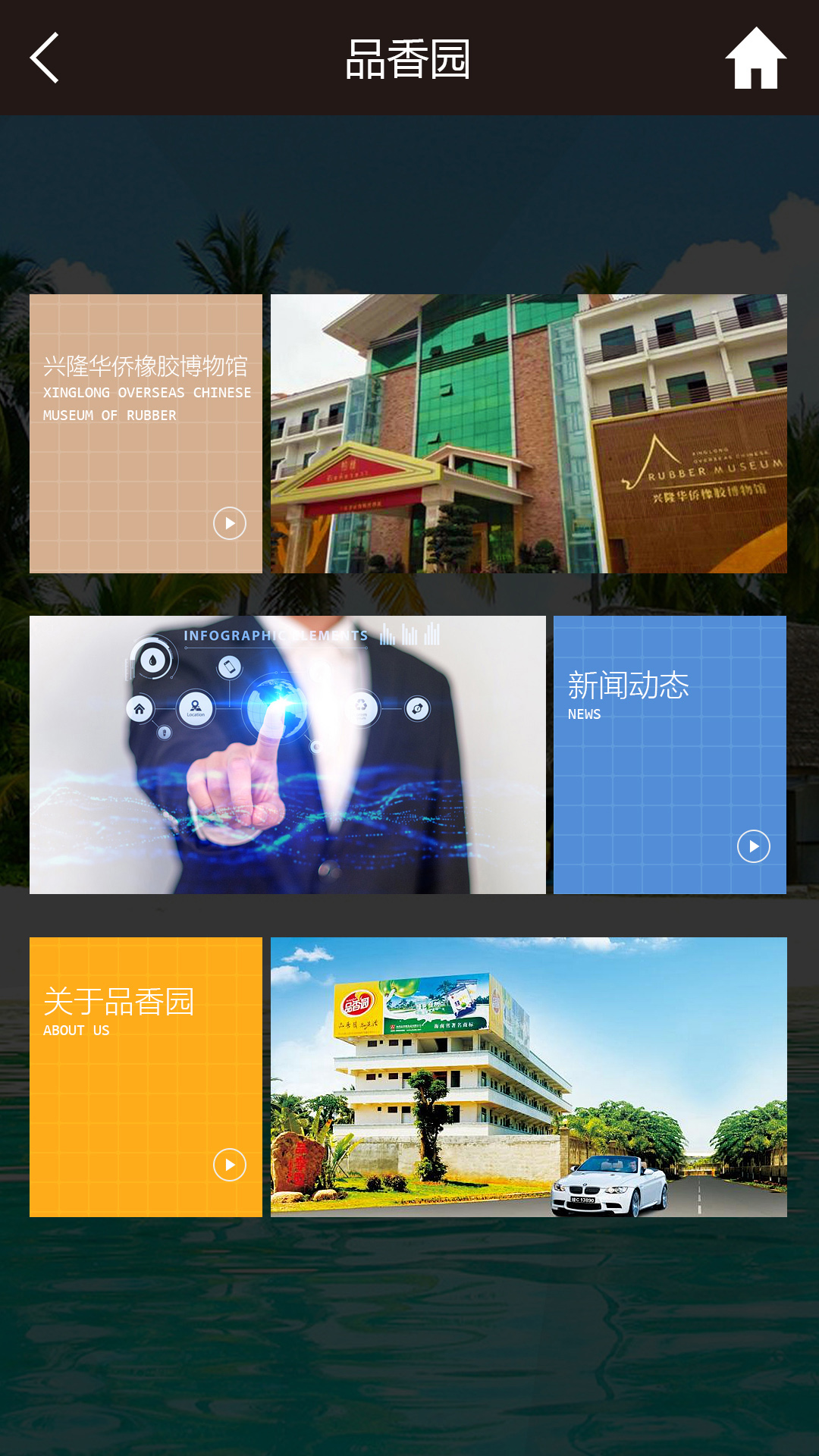Open the 兴隆华侨橡胶博物馆 tile
This screenshot has height=1456, width=819.
tap(146, 433)
